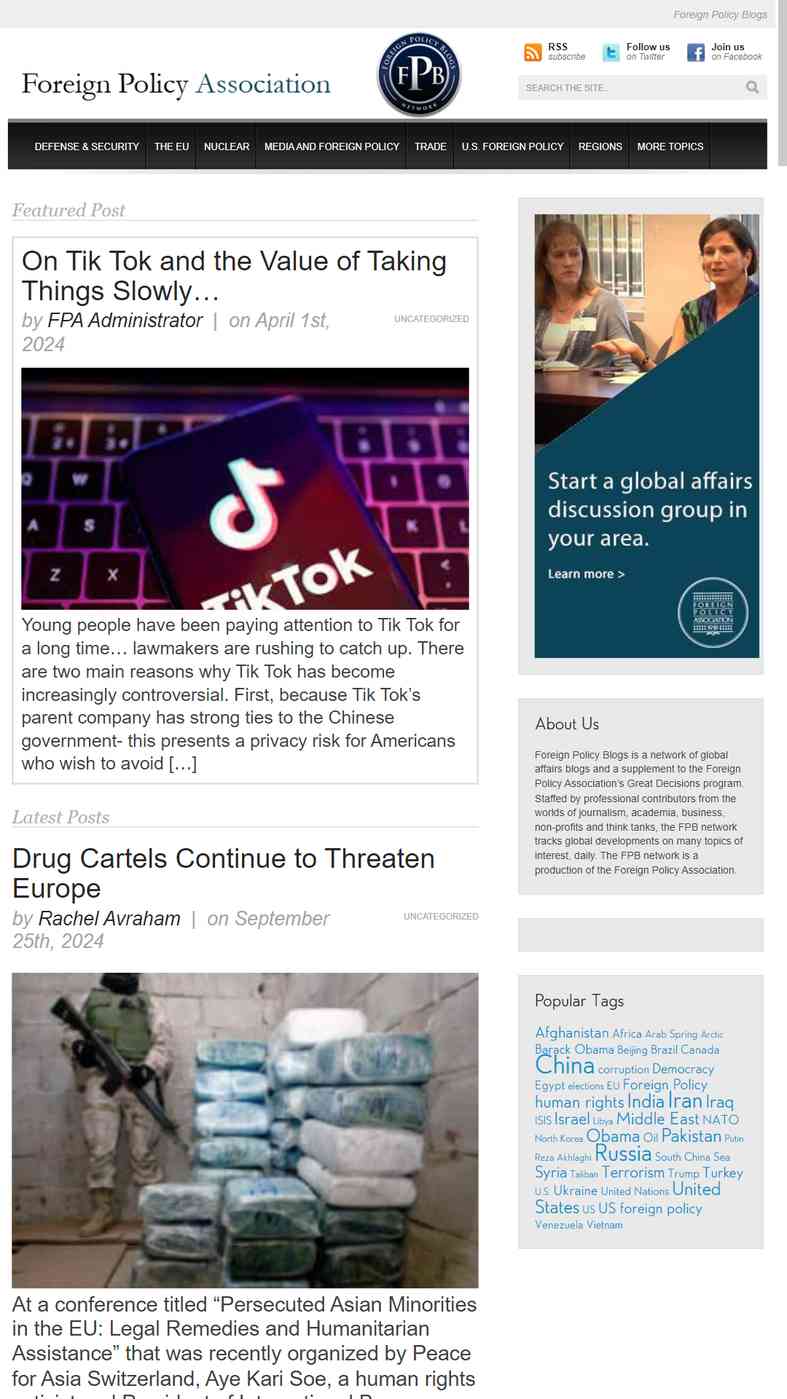Go to Foreign Policy Association home logo
Screen dimensions: 787x1399
point(176,85)
